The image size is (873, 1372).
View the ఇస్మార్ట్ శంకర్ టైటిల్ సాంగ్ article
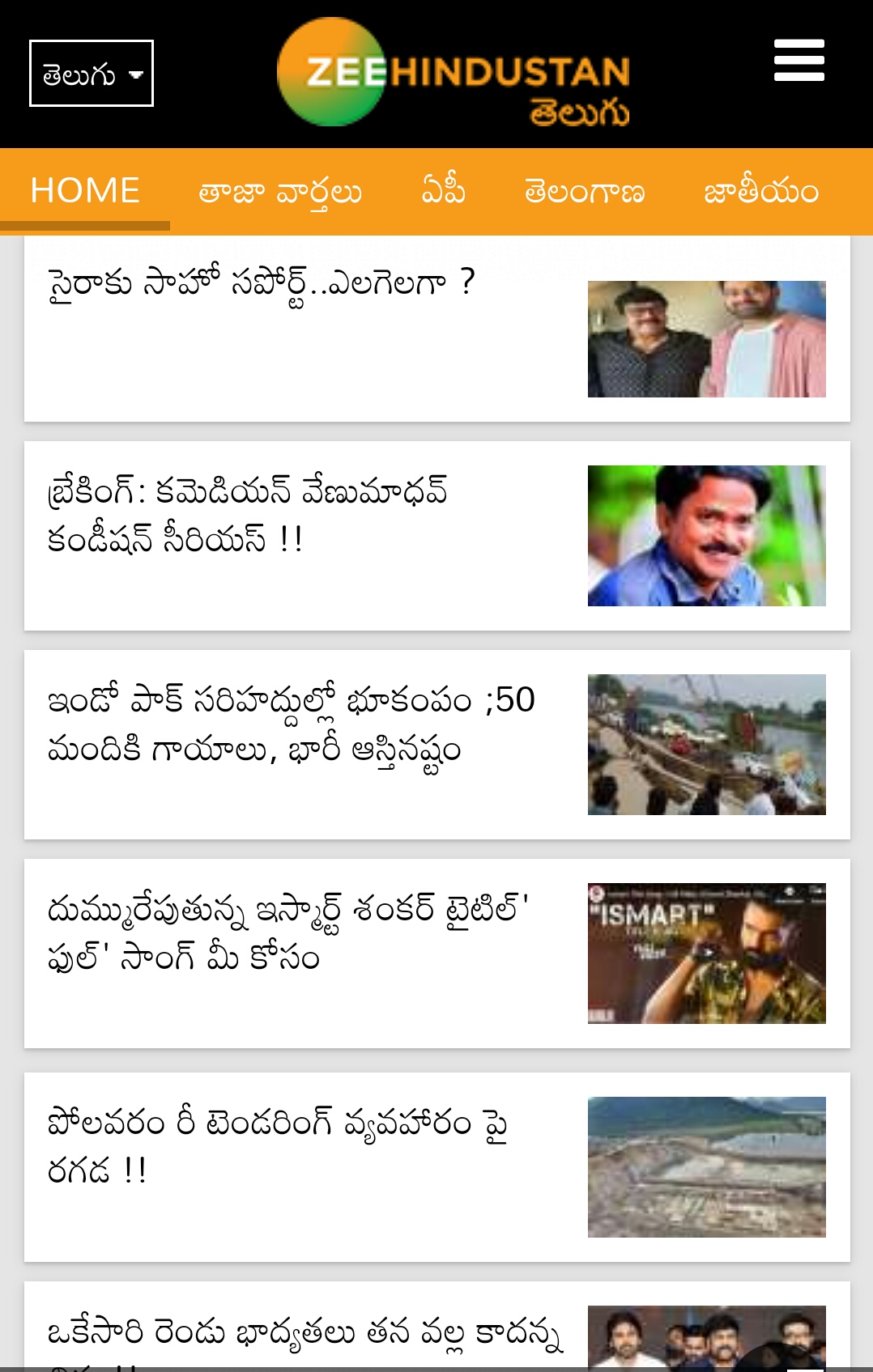[x=437, y=954]
